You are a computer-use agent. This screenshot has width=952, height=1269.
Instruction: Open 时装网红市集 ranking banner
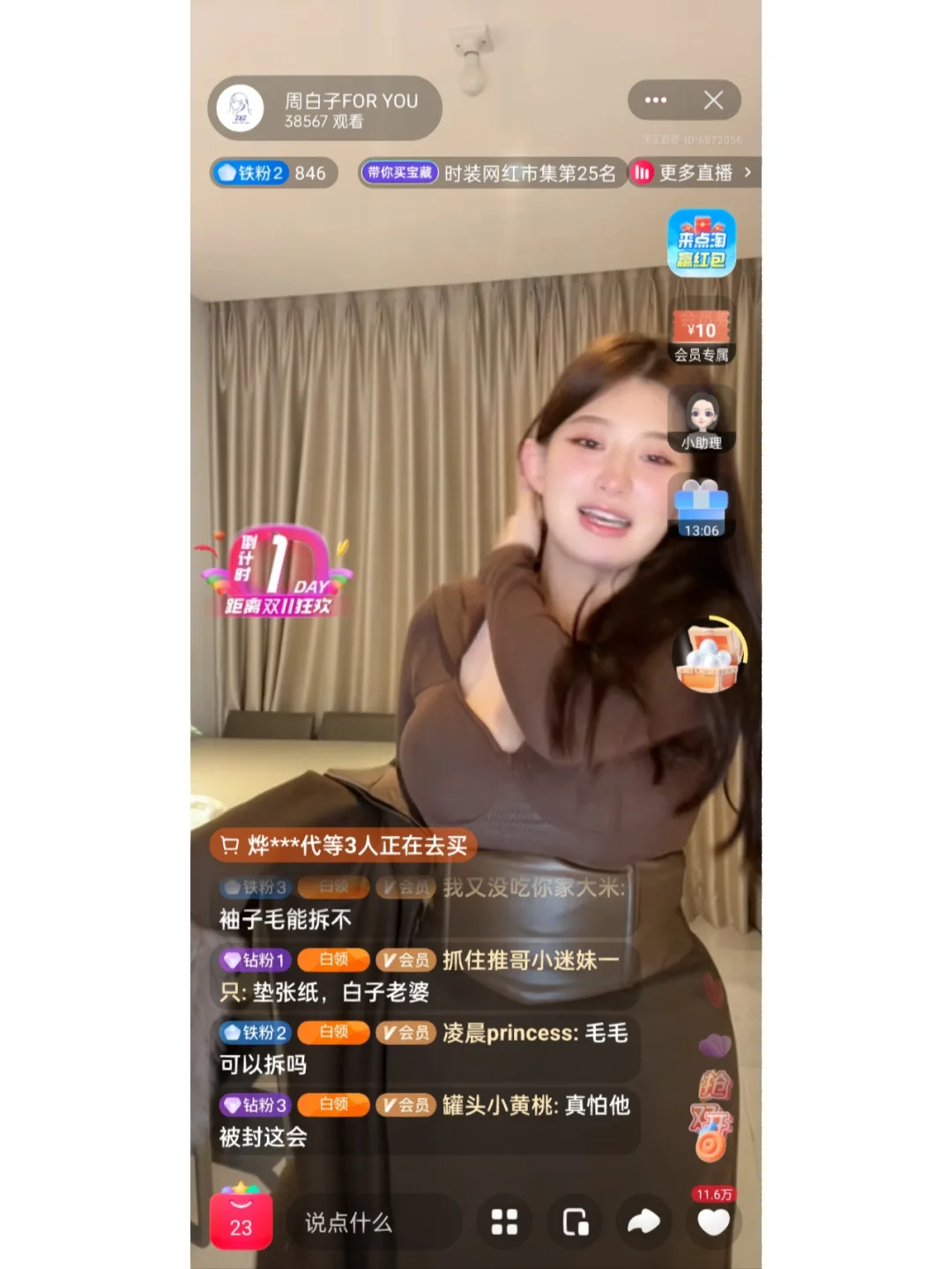(x=490, y=173)
